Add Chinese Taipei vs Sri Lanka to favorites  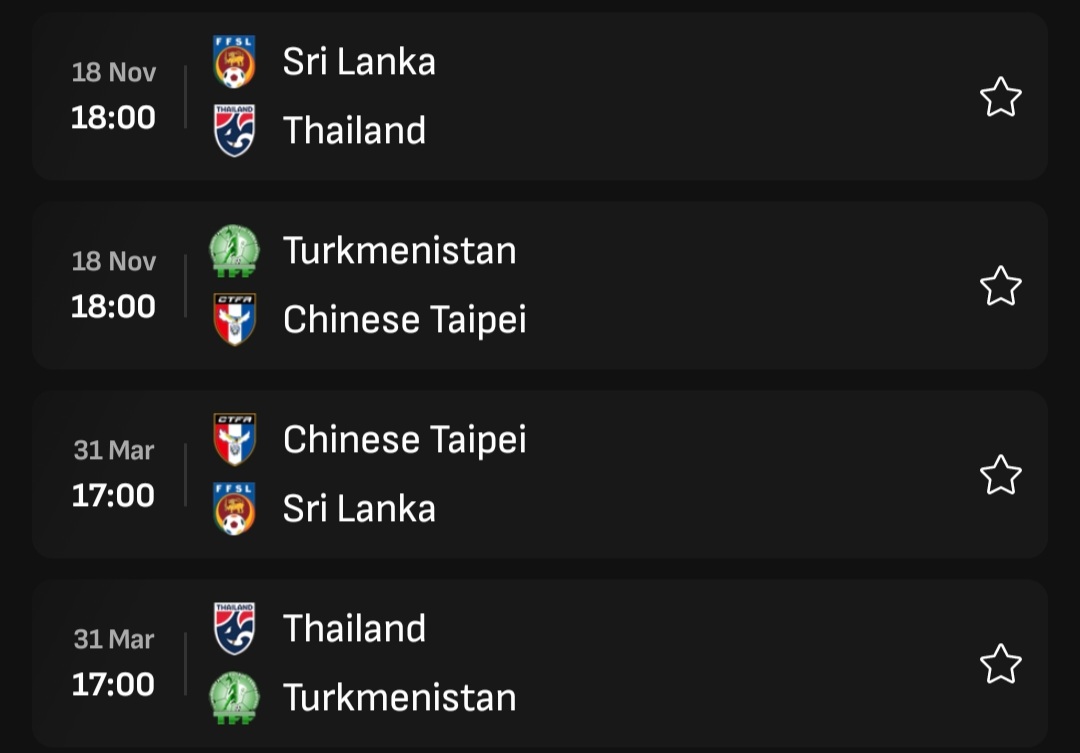[x=1000, y=475]
